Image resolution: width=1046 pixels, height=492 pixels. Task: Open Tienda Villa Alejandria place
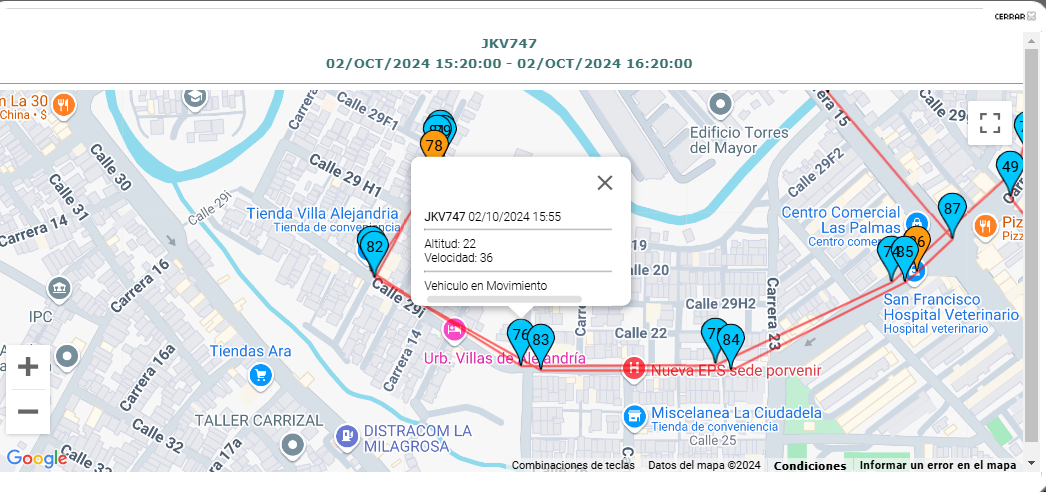point(323,214)
